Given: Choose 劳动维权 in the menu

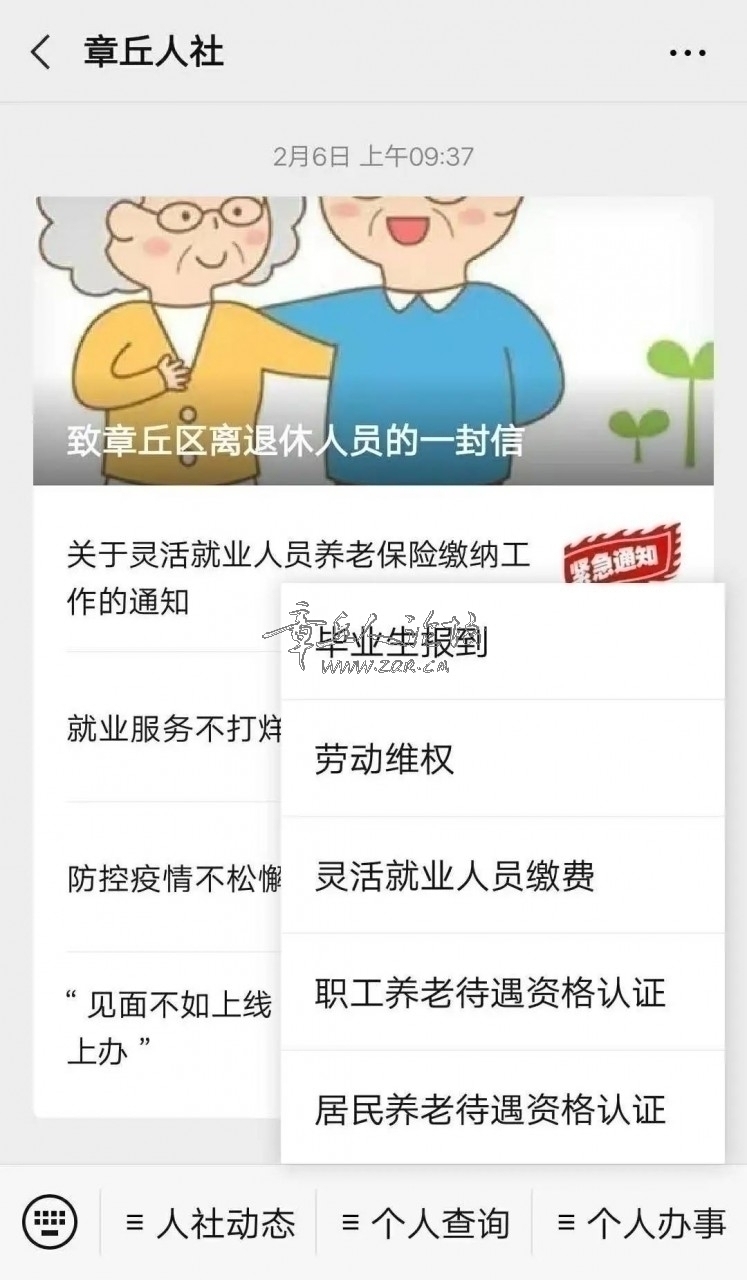Looking at the screenshot, I should pos(502,759).
